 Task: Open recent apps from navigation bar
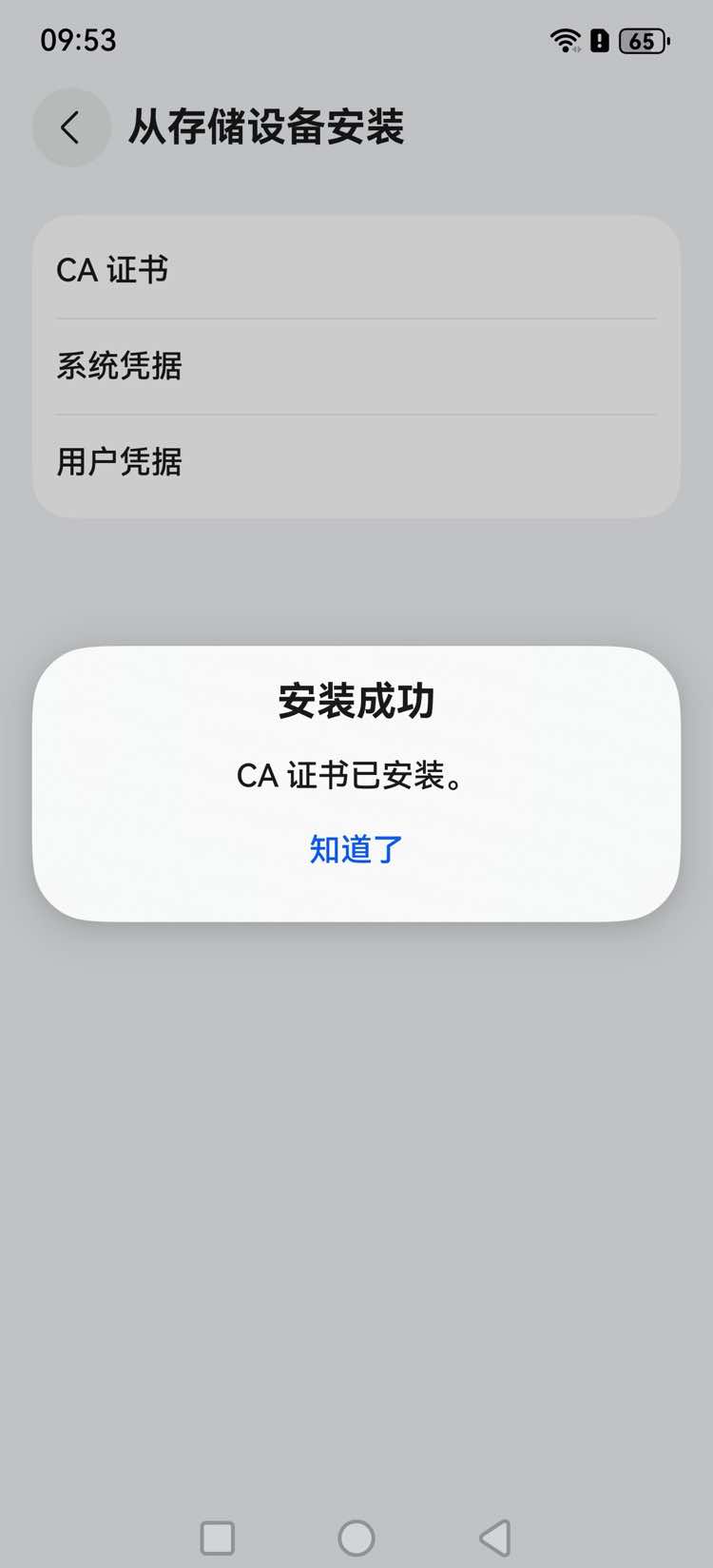point(218,1538)
